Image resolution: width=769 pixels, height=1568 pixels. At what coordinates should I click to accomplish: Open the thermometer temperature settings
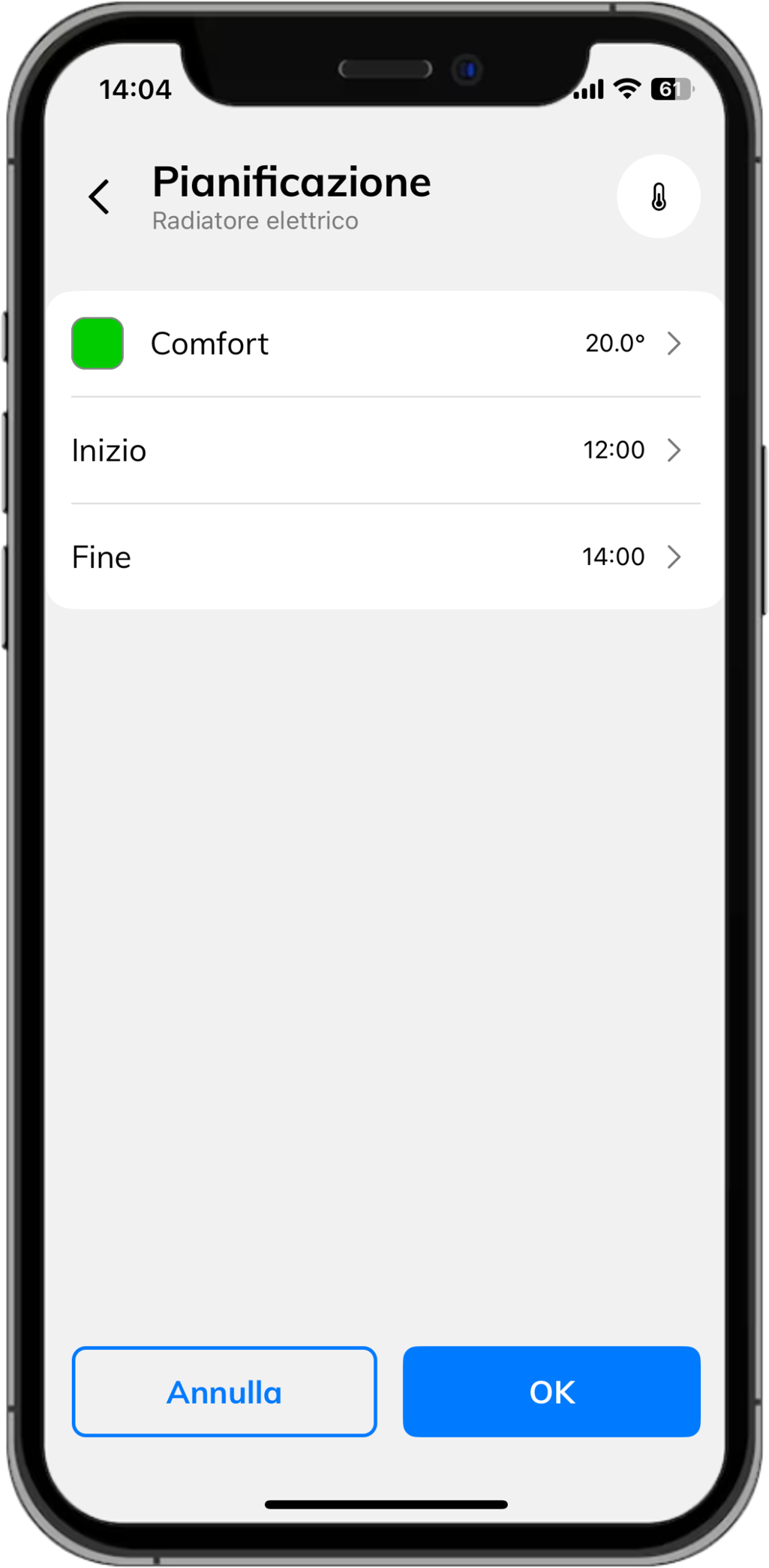658,197
